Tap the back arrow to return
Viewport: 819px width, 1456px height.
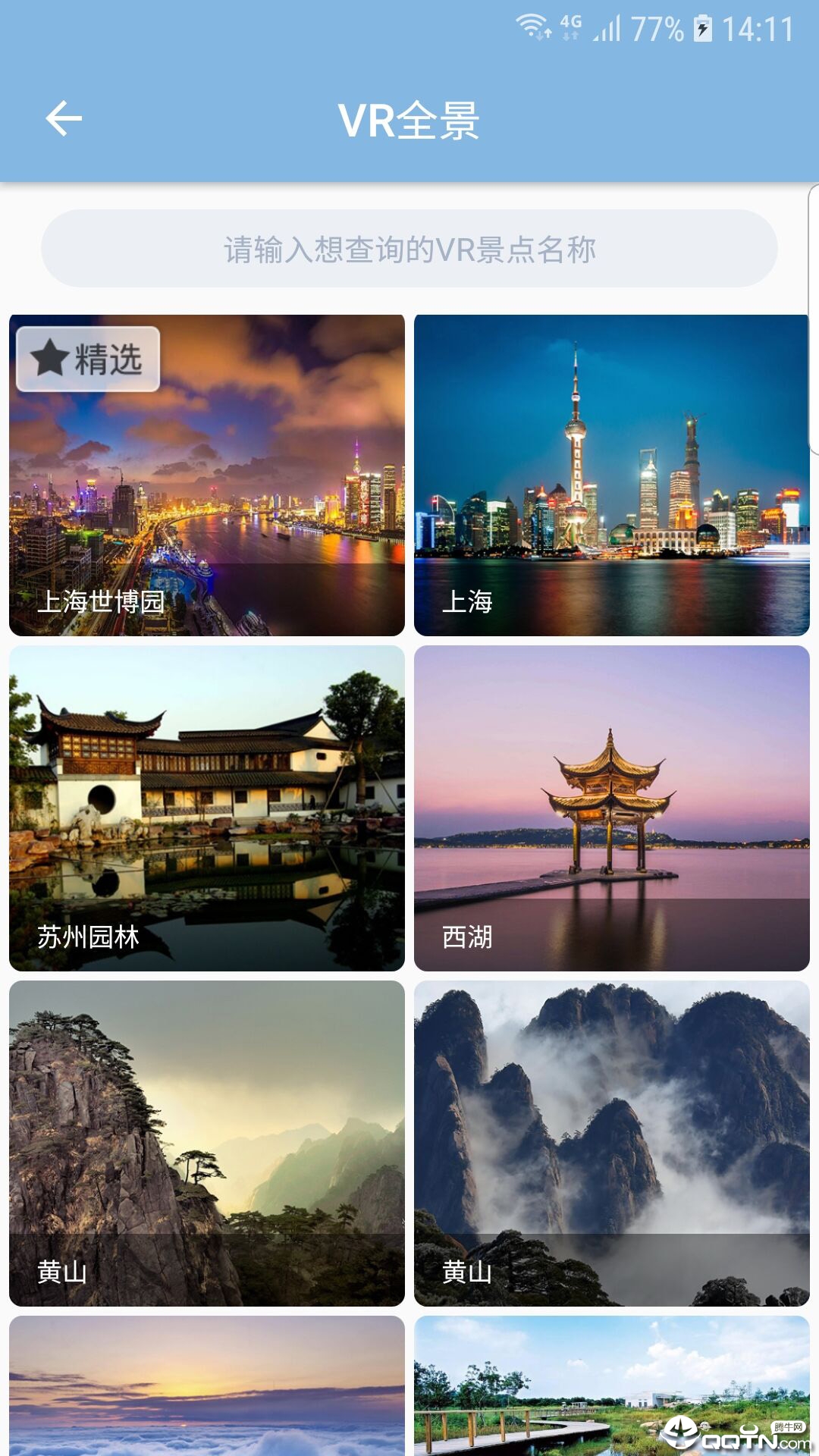click(x=63, y=118)
